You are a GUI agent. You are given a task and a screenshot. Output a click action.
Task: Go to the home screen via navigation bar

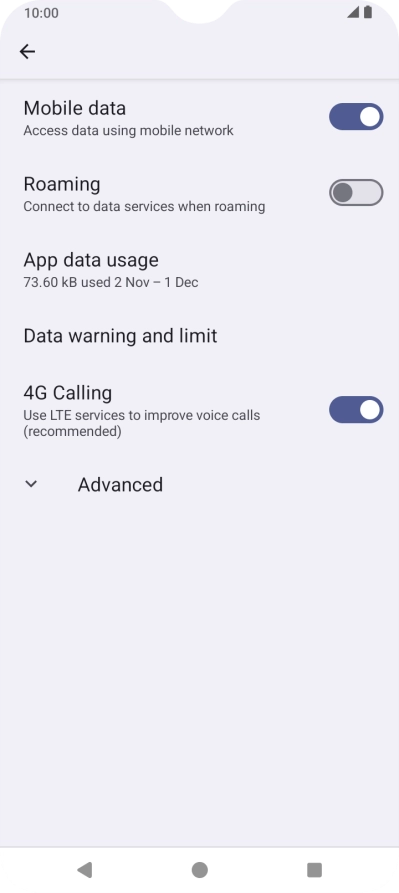[x=199, y=870]
